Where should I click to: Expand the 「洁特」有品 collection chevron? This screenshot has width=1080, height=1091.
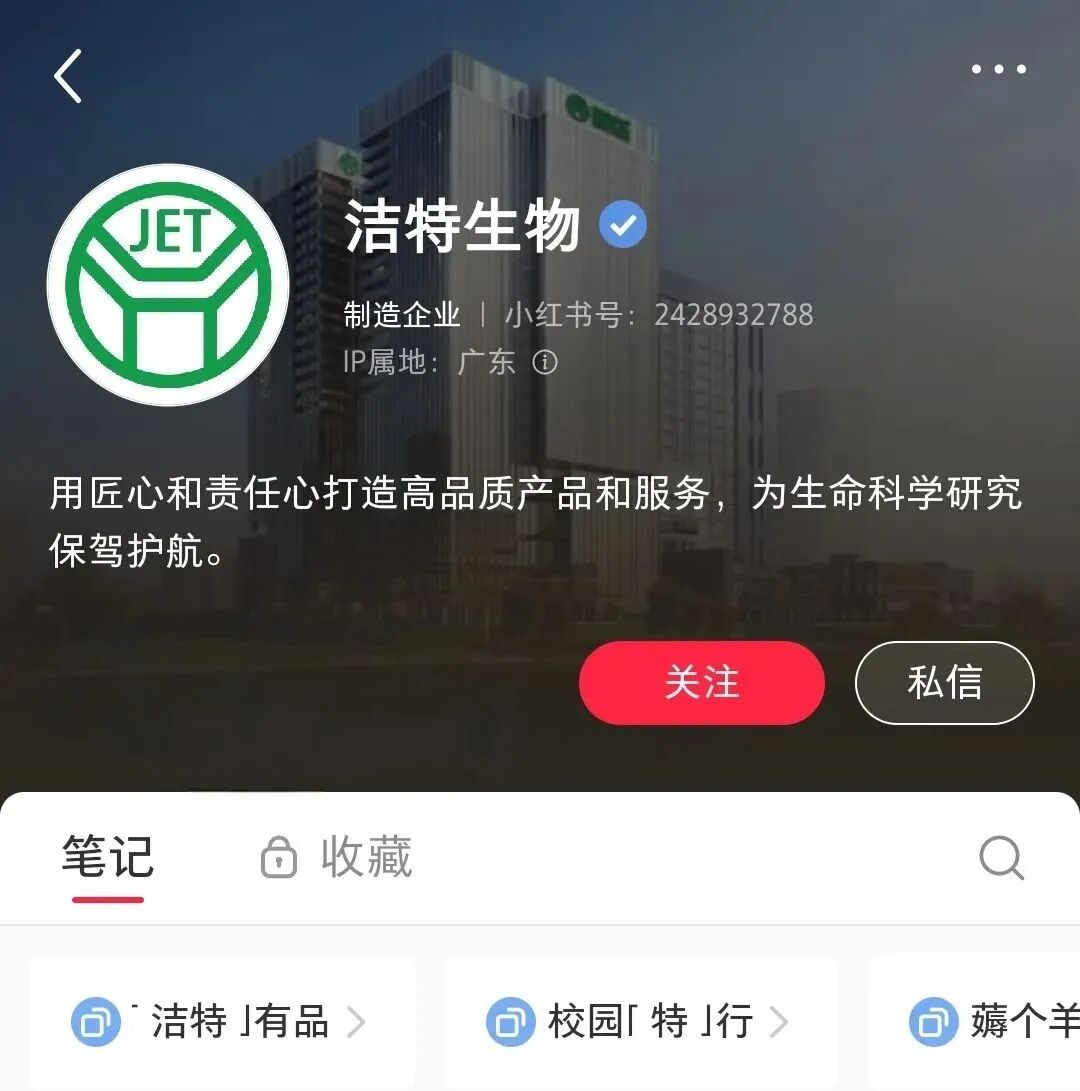pyautogui.click(x=357, y=1023)
